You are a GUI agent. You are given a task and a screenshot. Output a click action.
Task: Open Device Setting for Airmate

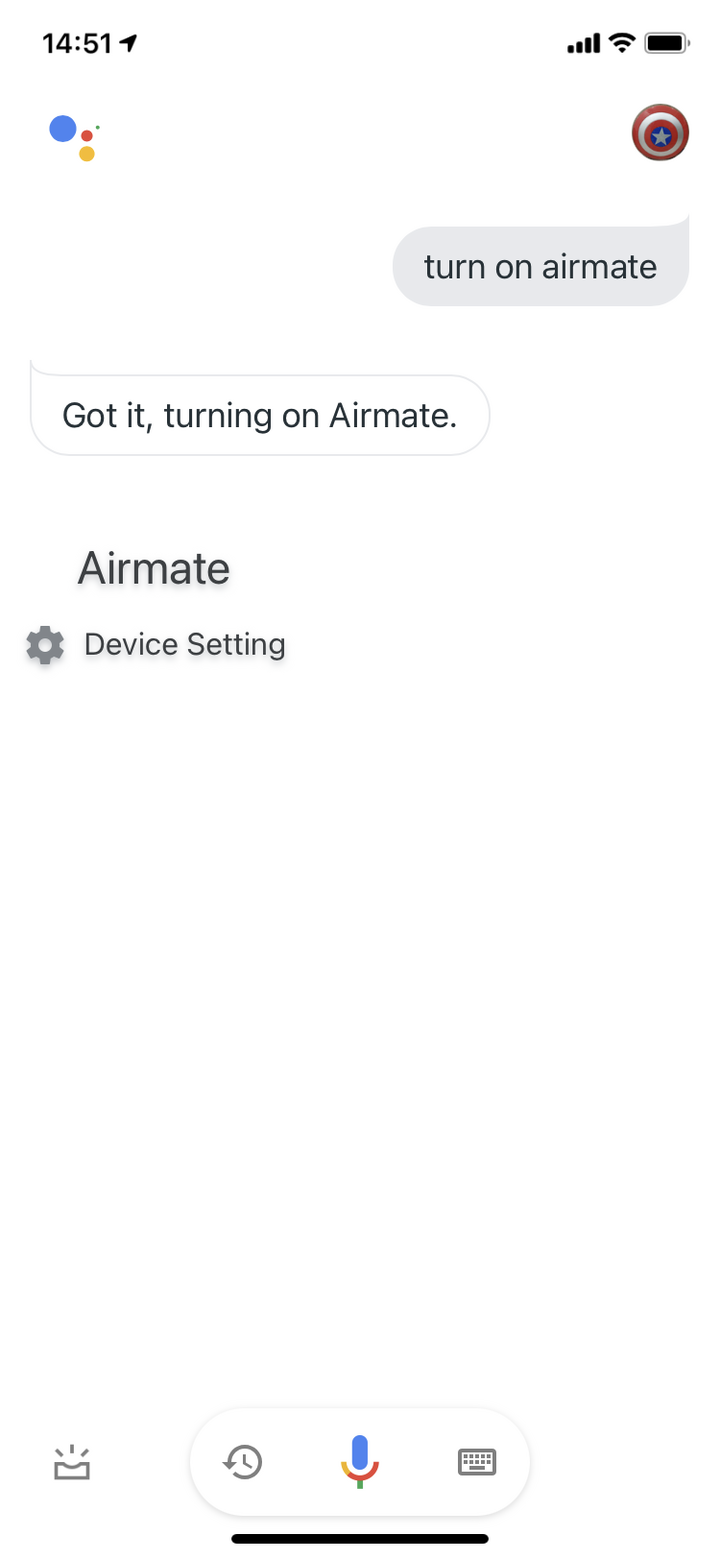pyautogui.click(x=156, y=645)
